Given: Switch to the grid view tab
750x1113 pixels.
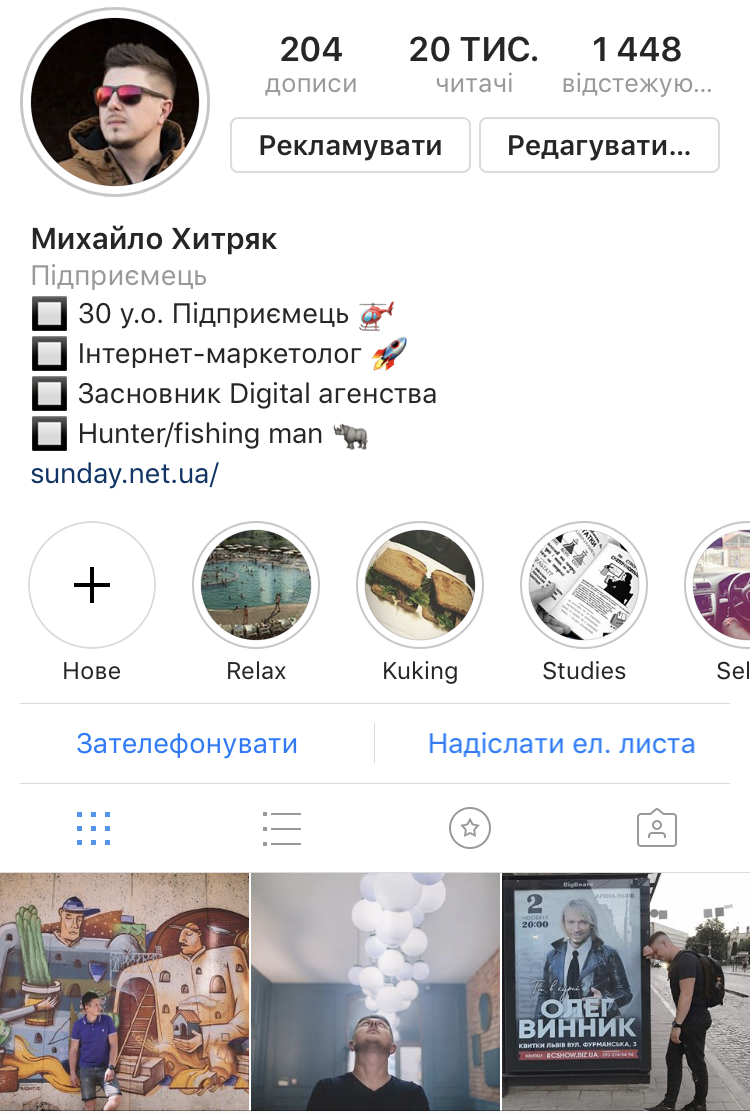Looking at the screenshot, I should coord(94,828).
